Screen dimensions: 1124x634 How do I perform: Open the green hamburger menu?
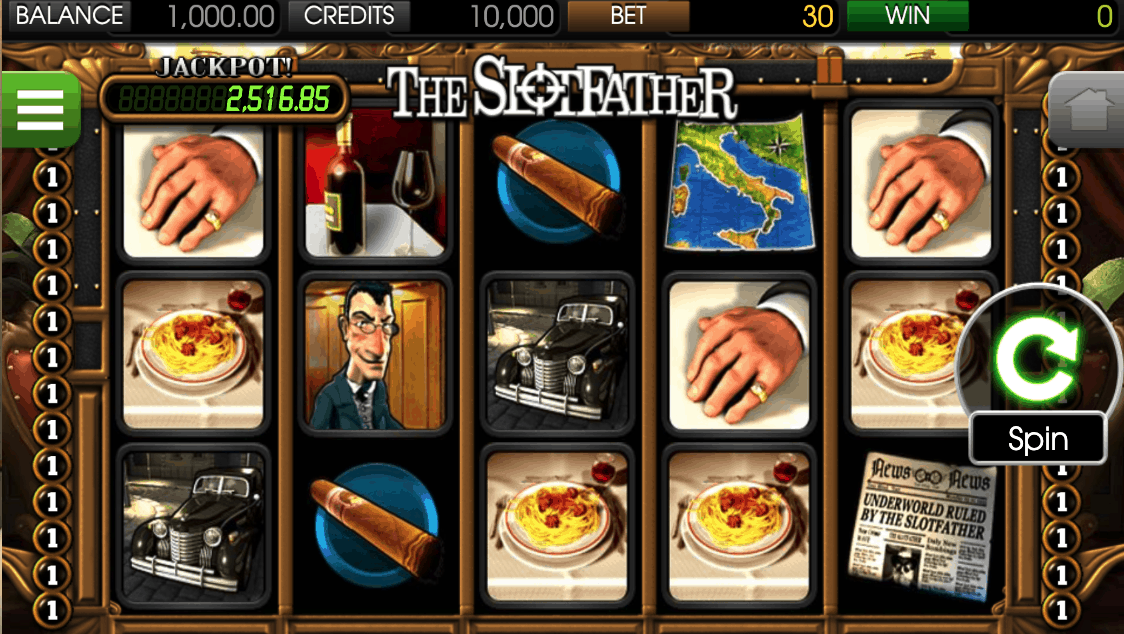point(40,108)
